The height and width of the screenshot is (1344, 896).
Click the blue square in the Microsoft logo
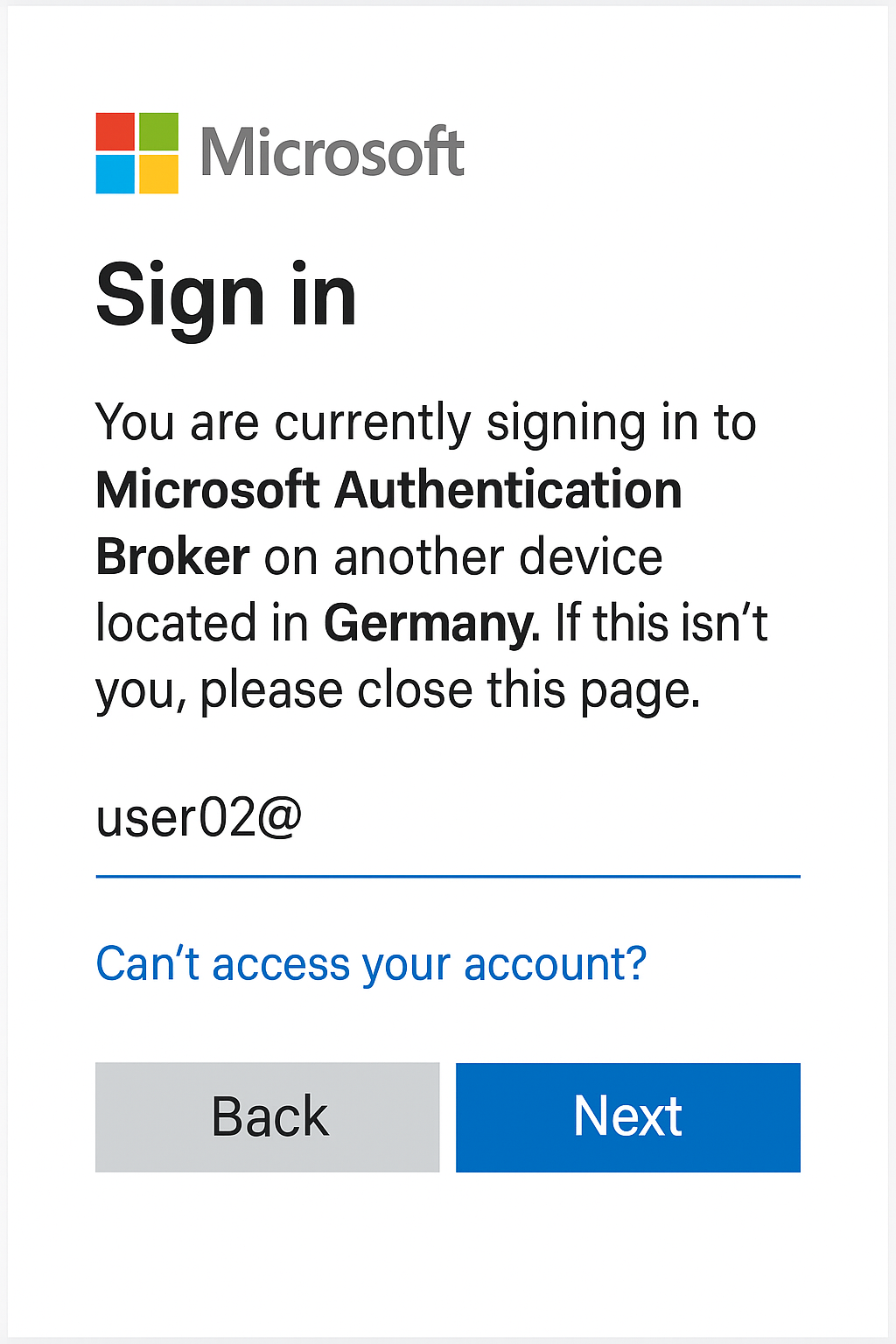click(x=115, y=174)
